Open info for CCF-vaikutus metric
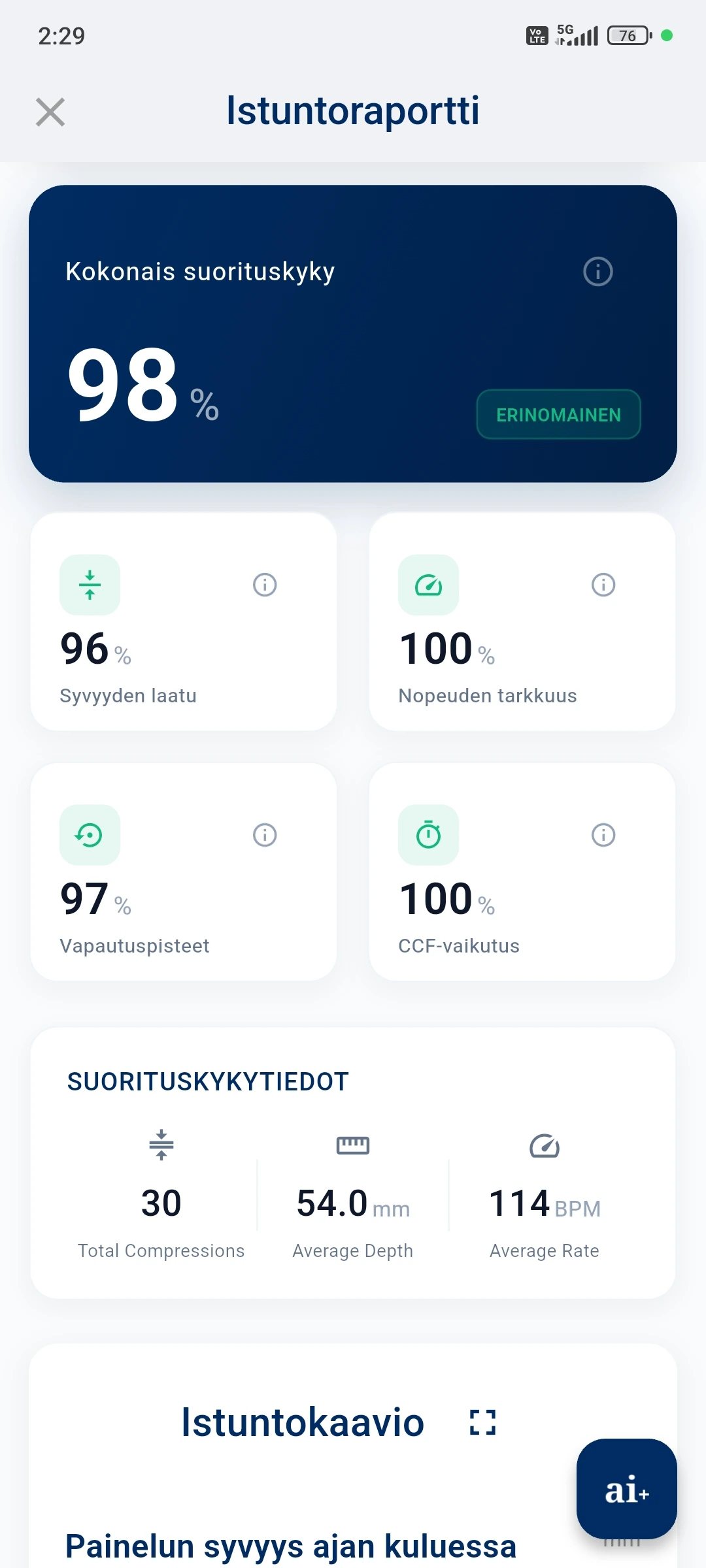 (x=602, y=834)
